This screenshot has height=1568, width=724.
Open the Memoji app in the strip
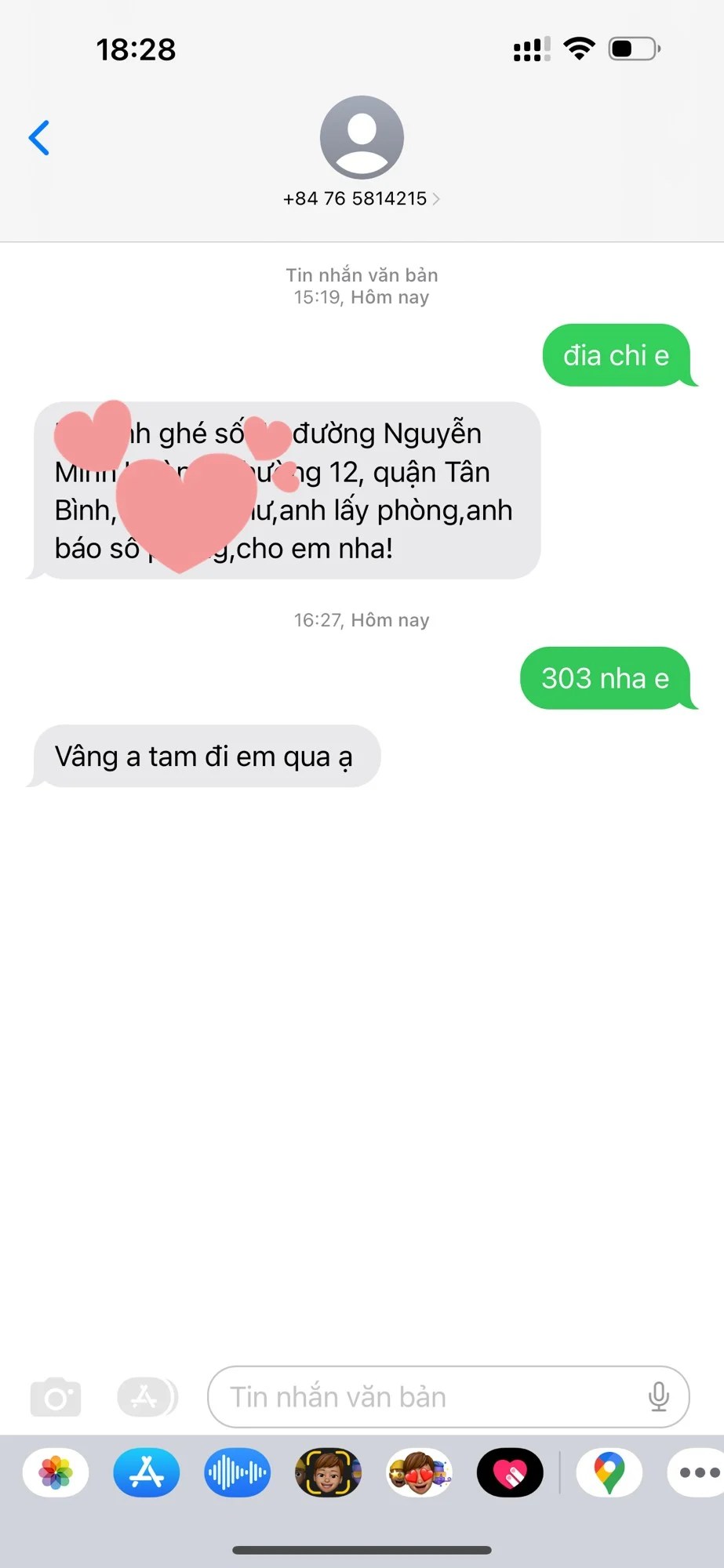coord(328,1472)
